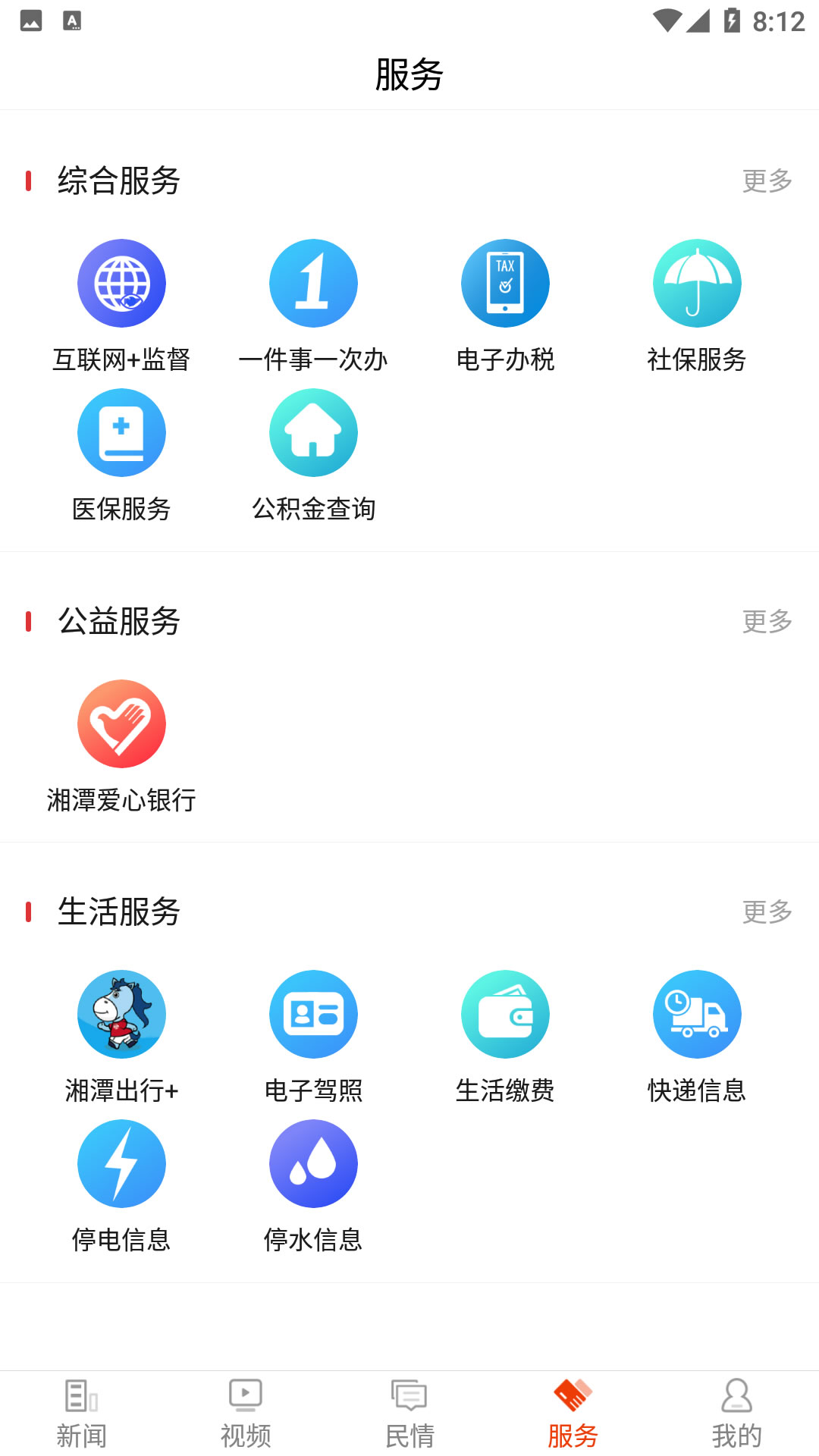Tap 更多 next to 综合服务
819x1456 pixels.
click(767, 180)
